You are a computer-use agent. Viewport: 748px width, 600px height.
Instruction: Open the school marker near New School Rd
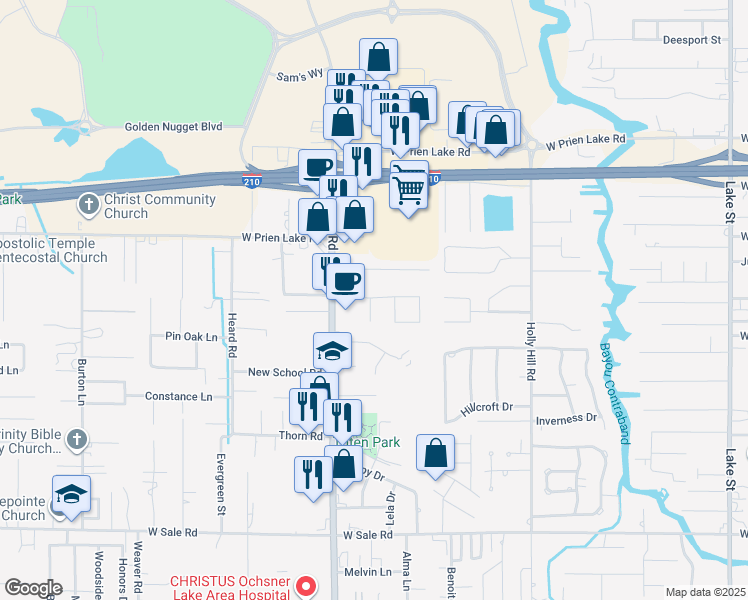[x=332, y=351]
